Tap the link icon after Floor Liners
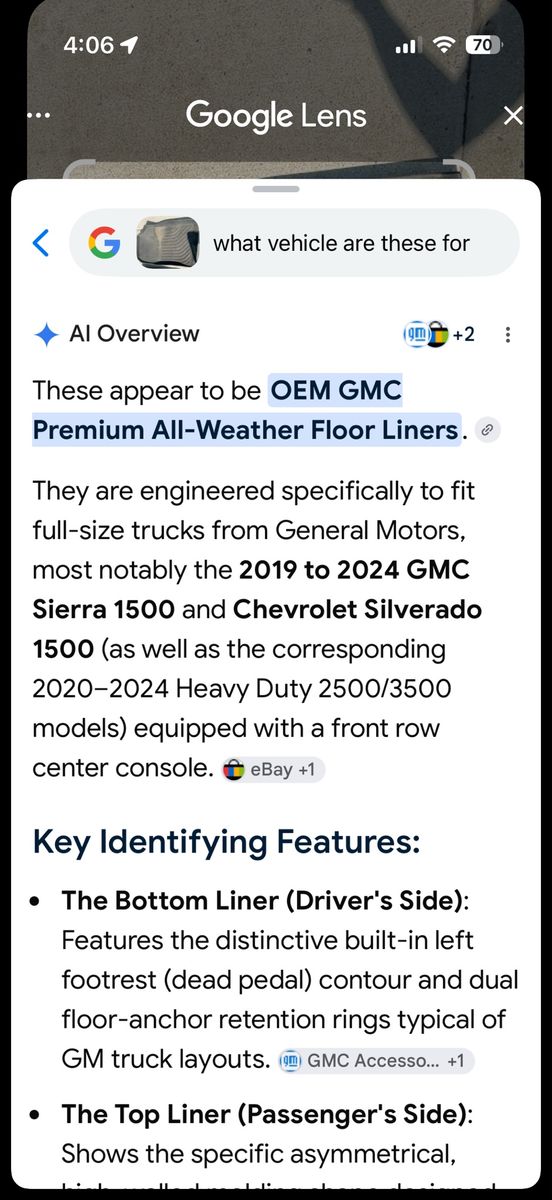The image size is (552, 1200). [x=488, y=430]
